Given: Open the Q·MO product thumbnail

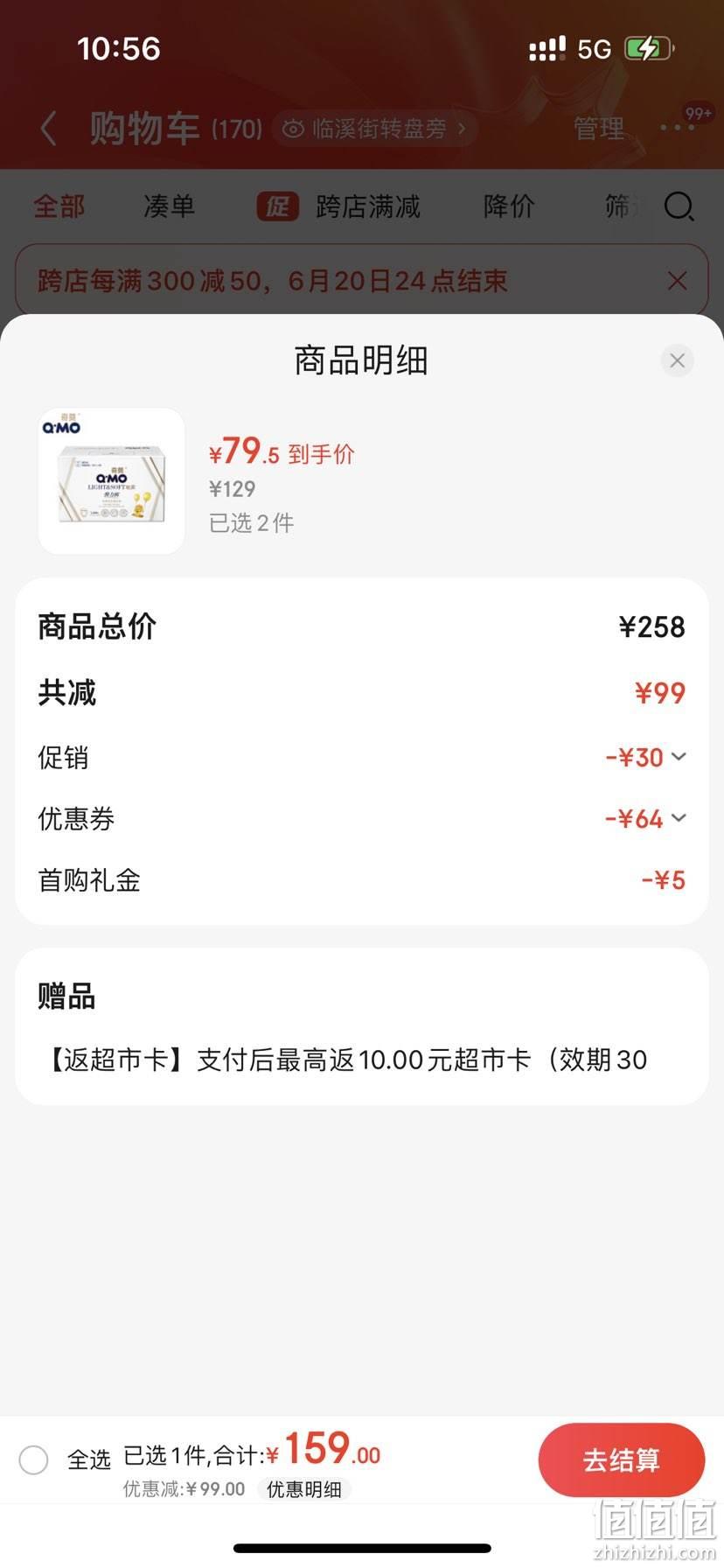Looking at the screenshot, I should (x=111, y=481).
